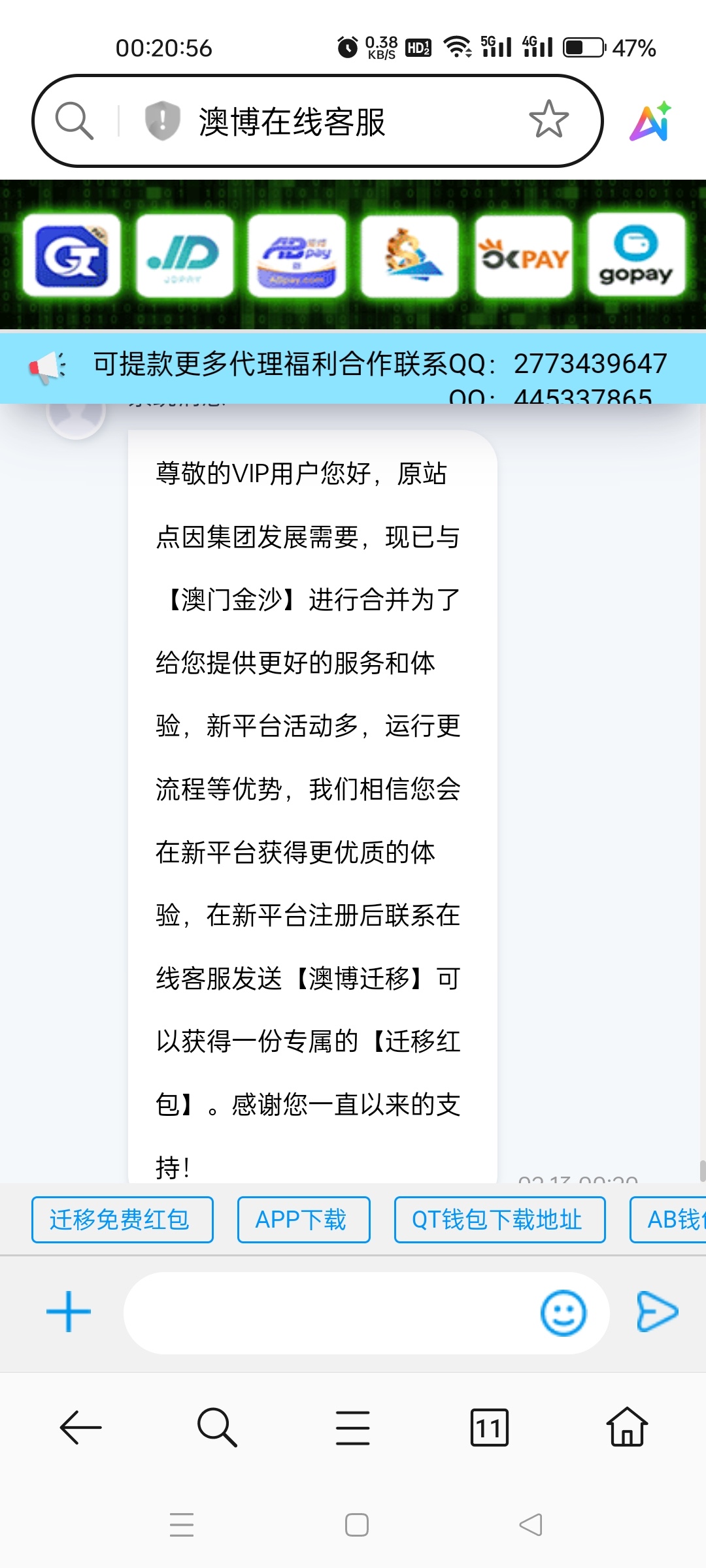Select the QT钱包下载地址 quick reply
The image size is (706, 1568).
[x=499, y=1219]
